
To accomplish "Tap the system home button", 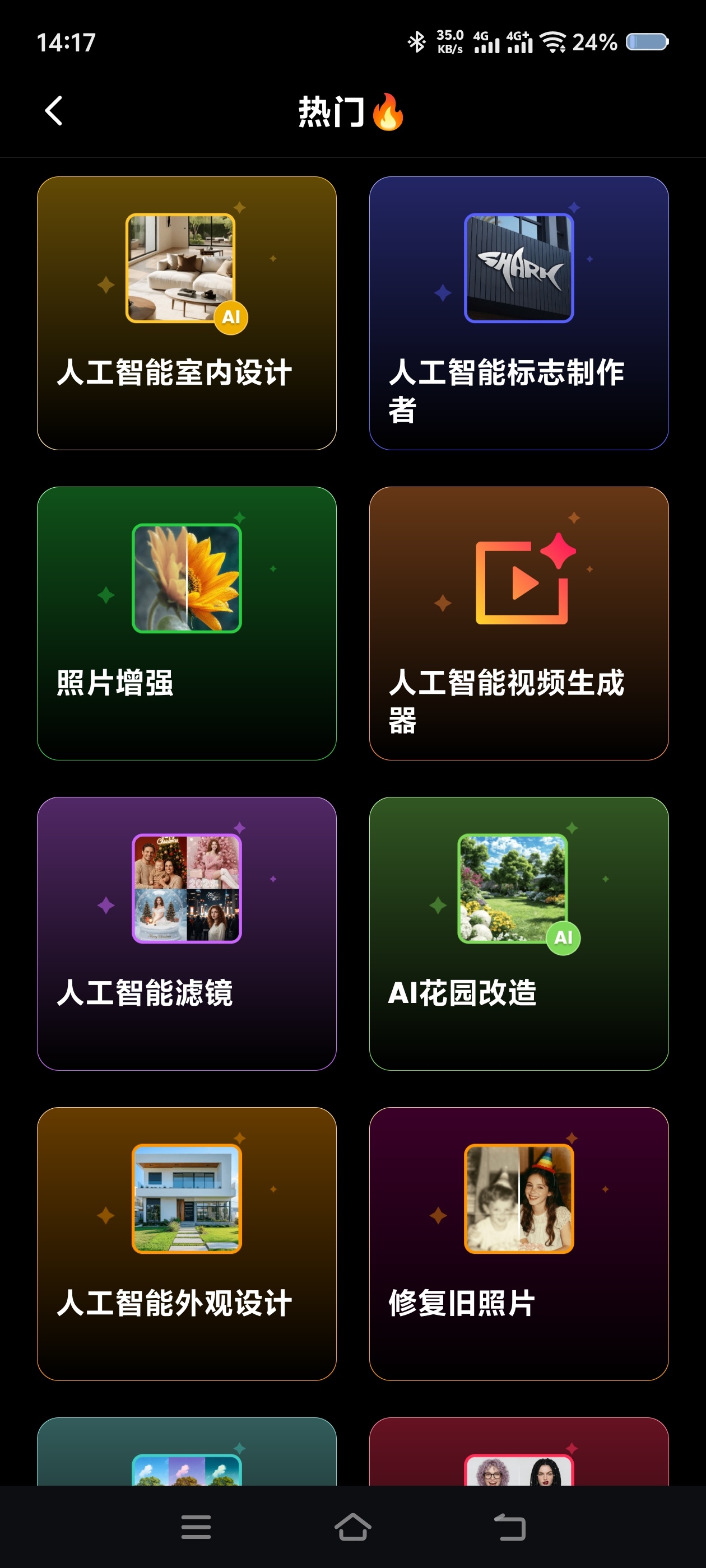I will pos(352,1527).
